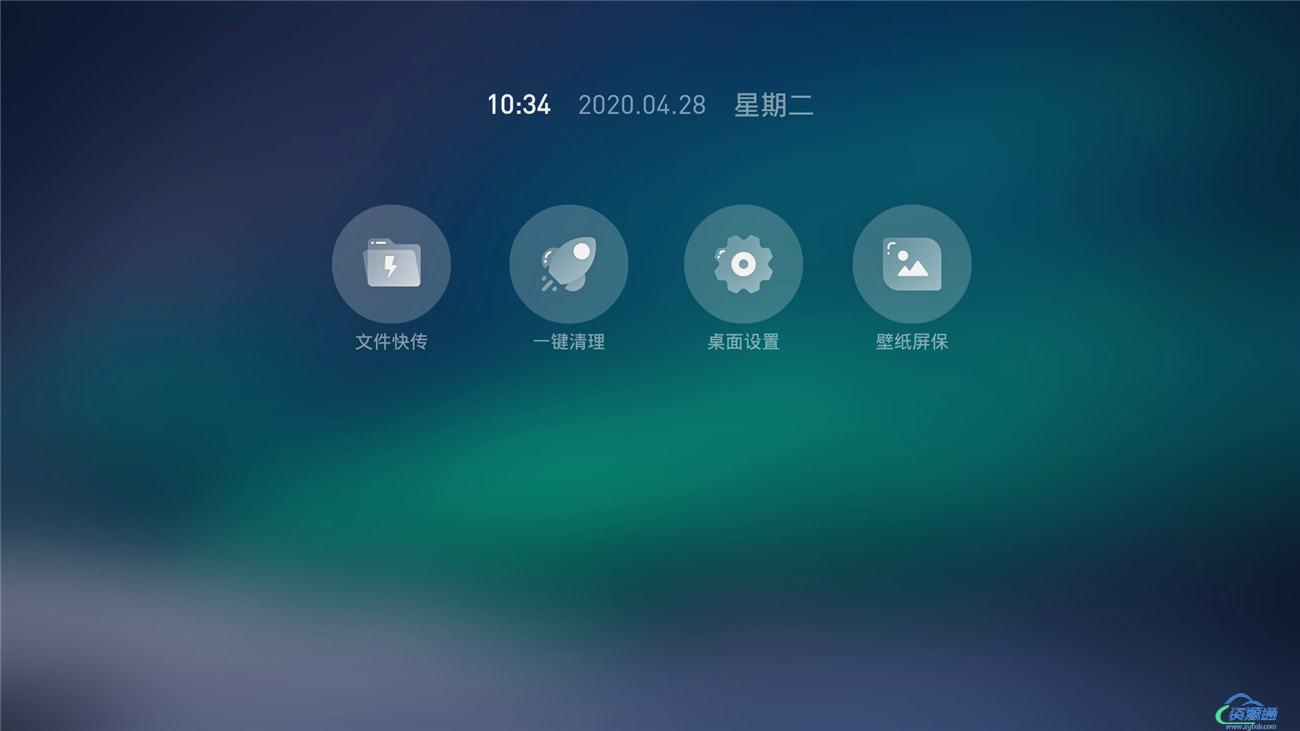The image size is (1300, 731).
Task: Open the 文件快传 file transfer app
Action: tap(391, 264)
